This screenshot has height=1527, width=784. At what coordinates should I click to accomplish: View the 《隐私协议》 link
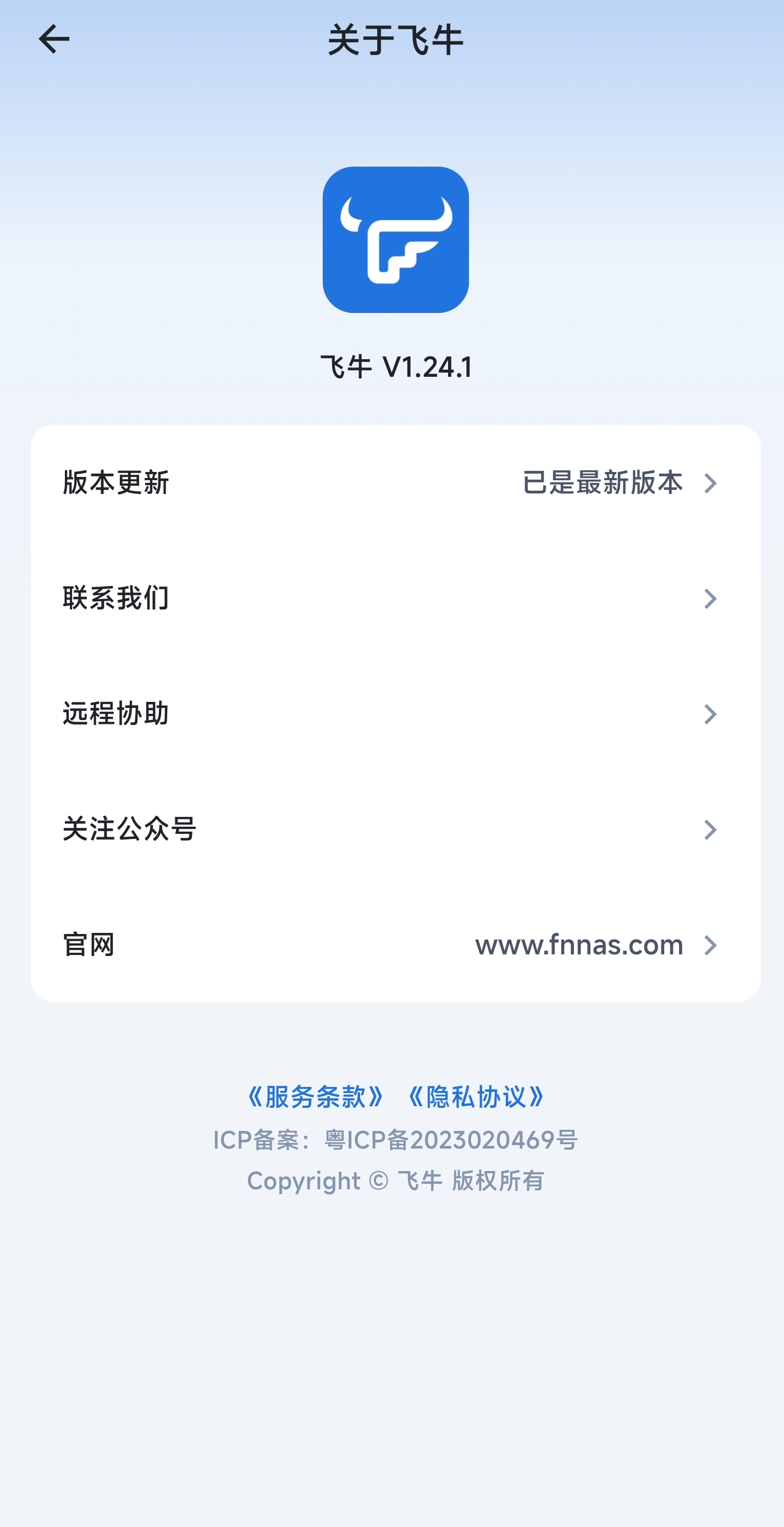coord(477,1097)
